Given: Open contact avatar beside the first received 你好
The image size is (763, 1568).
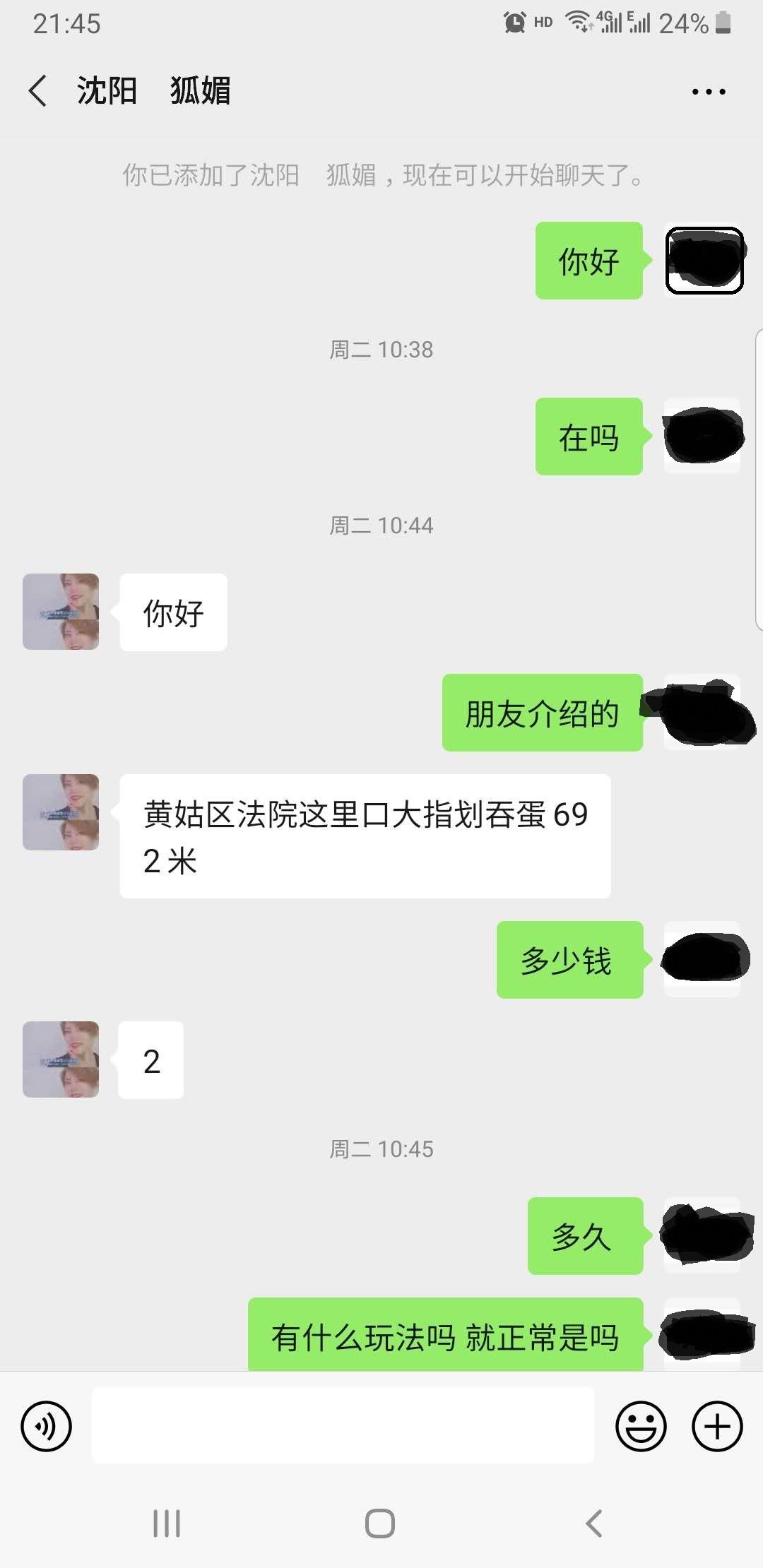Looking at the screenshot, I should pyautogui.click(x=61, y=612).
